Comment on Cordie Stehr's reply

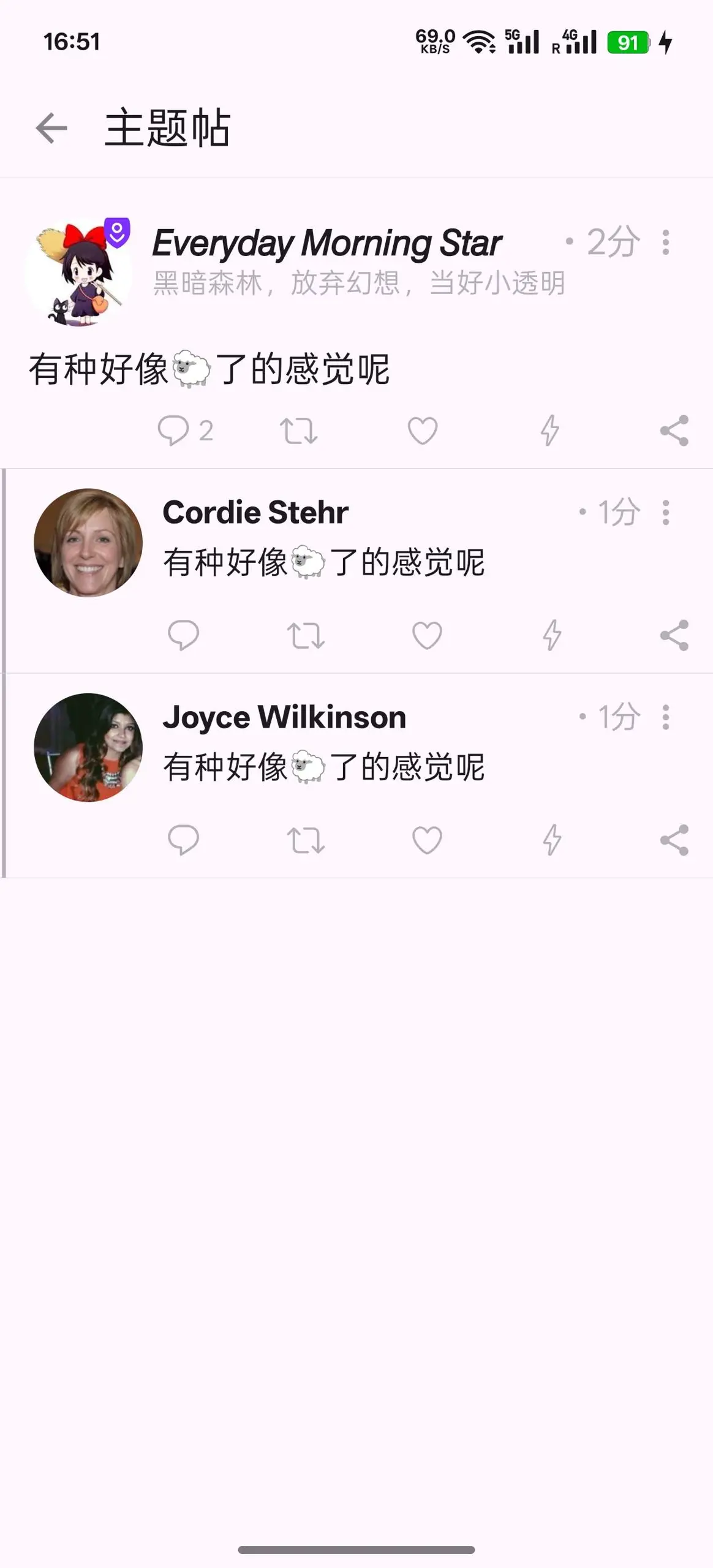click(183, 635)
